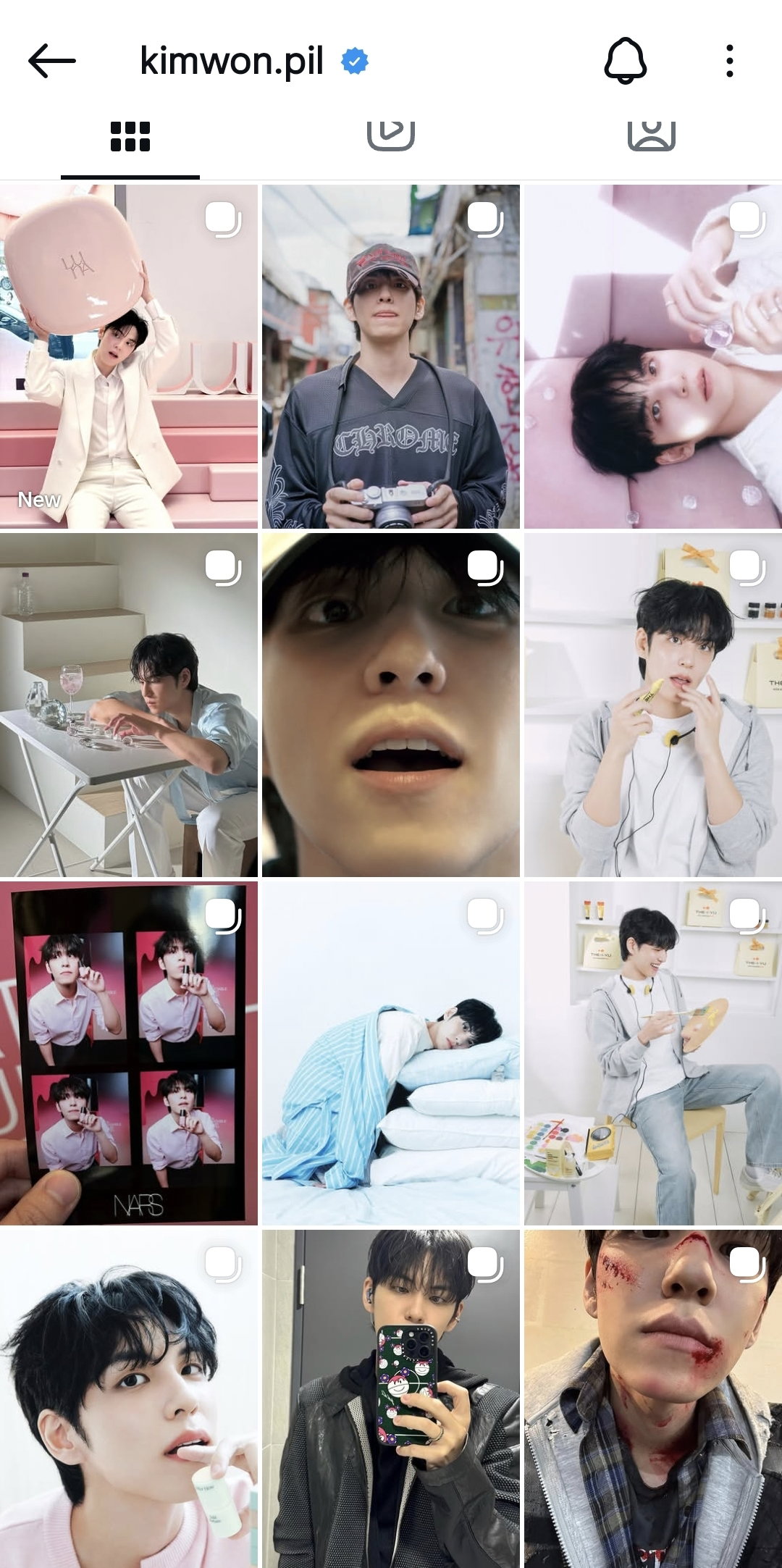
Task: Open the post with the Chrome jersey and camera
Action: [391, 356]
